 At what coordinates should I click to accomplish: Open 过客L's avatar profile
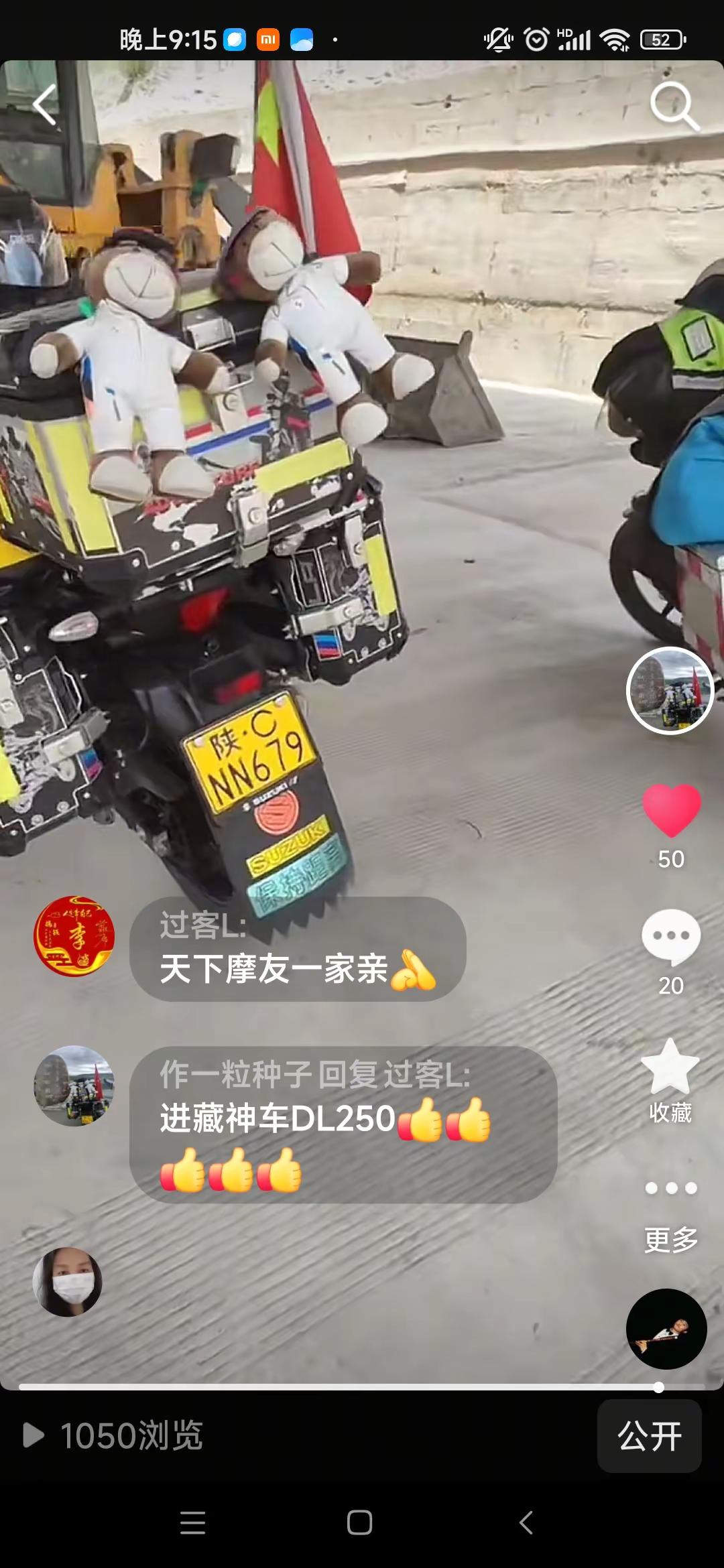74,936
